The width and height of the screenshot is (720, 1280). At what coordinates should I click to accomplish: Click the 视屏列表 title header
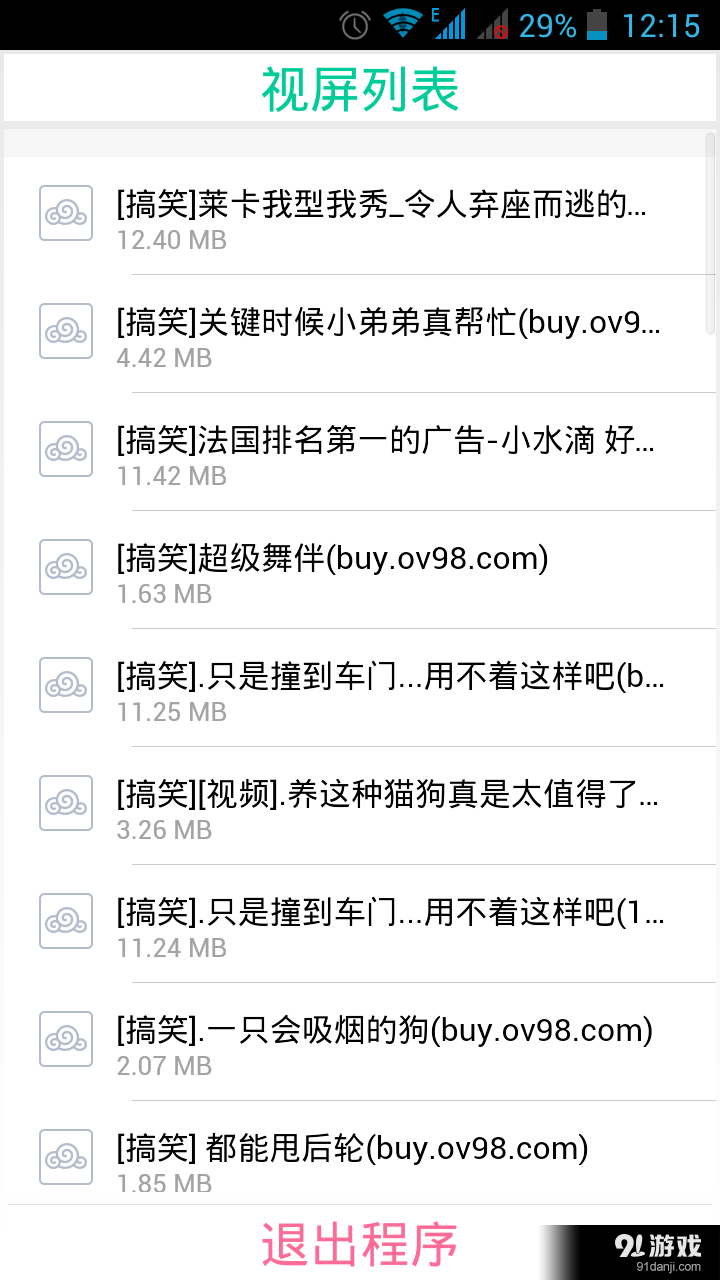tap(360, 88)
